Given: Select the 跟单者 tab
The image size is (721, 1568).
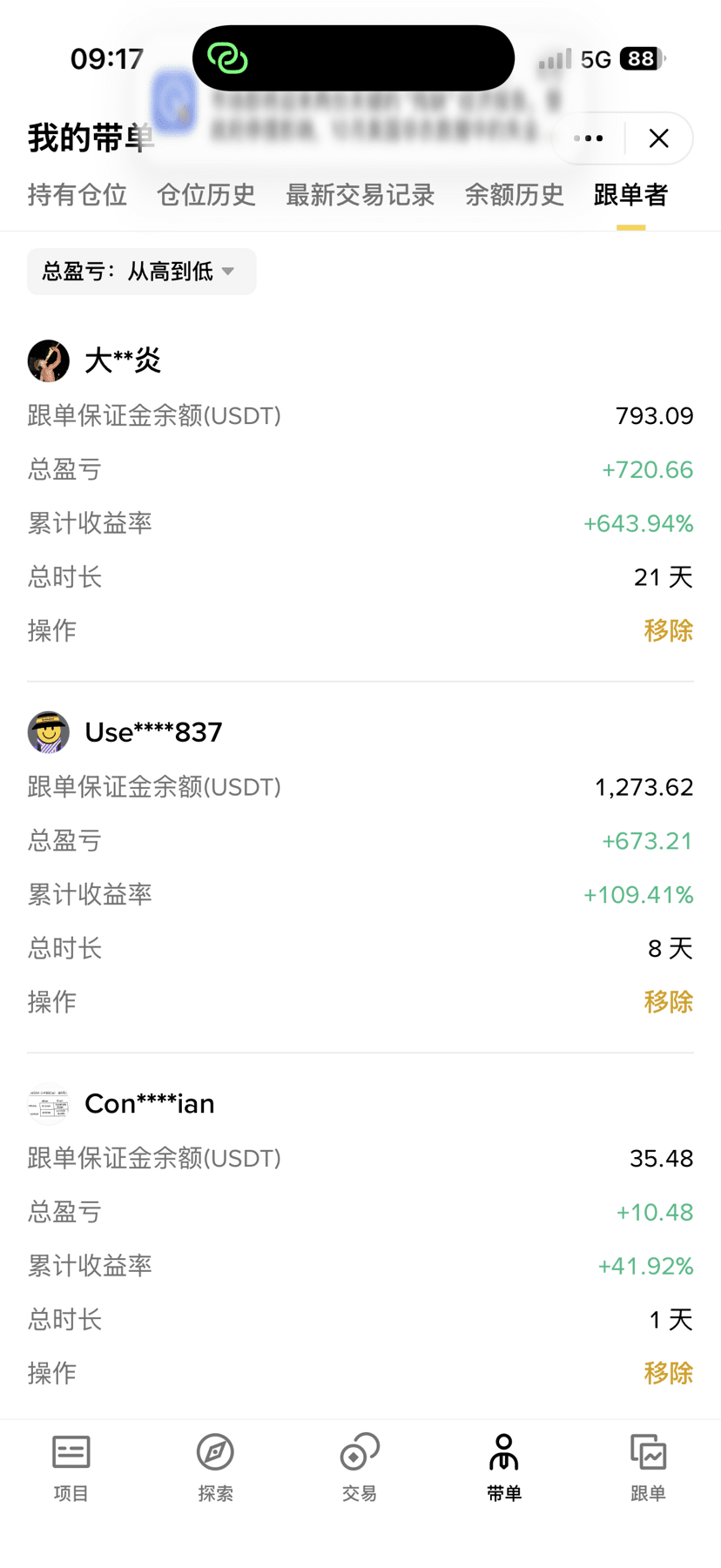Looking at the screenshot, I should (x=630, y=195).
